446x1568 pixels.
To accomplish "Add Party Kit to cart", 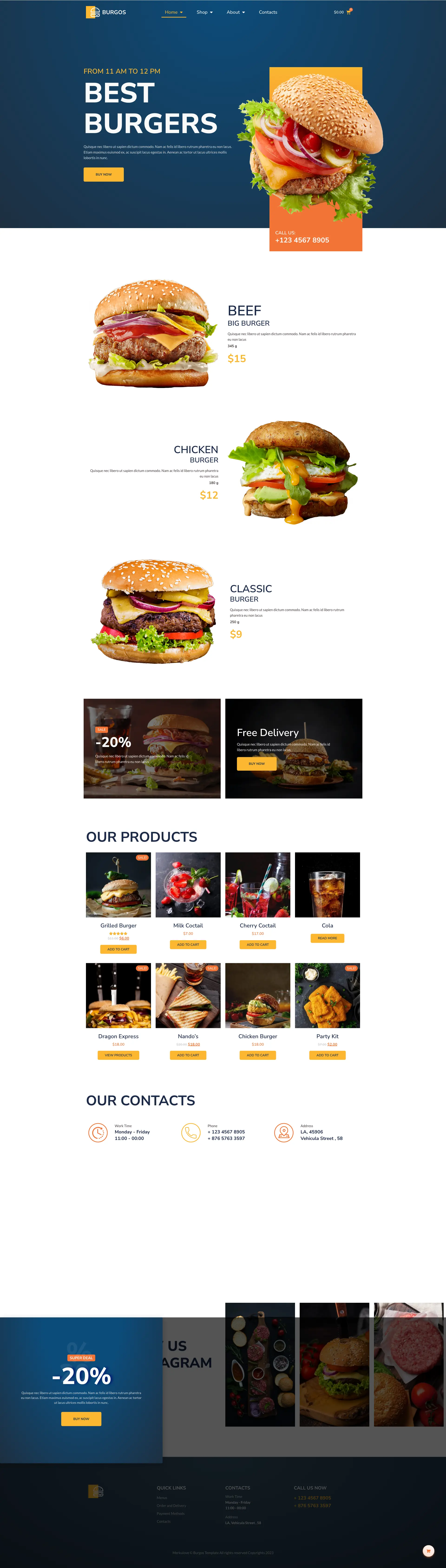I will point(327,1055).
